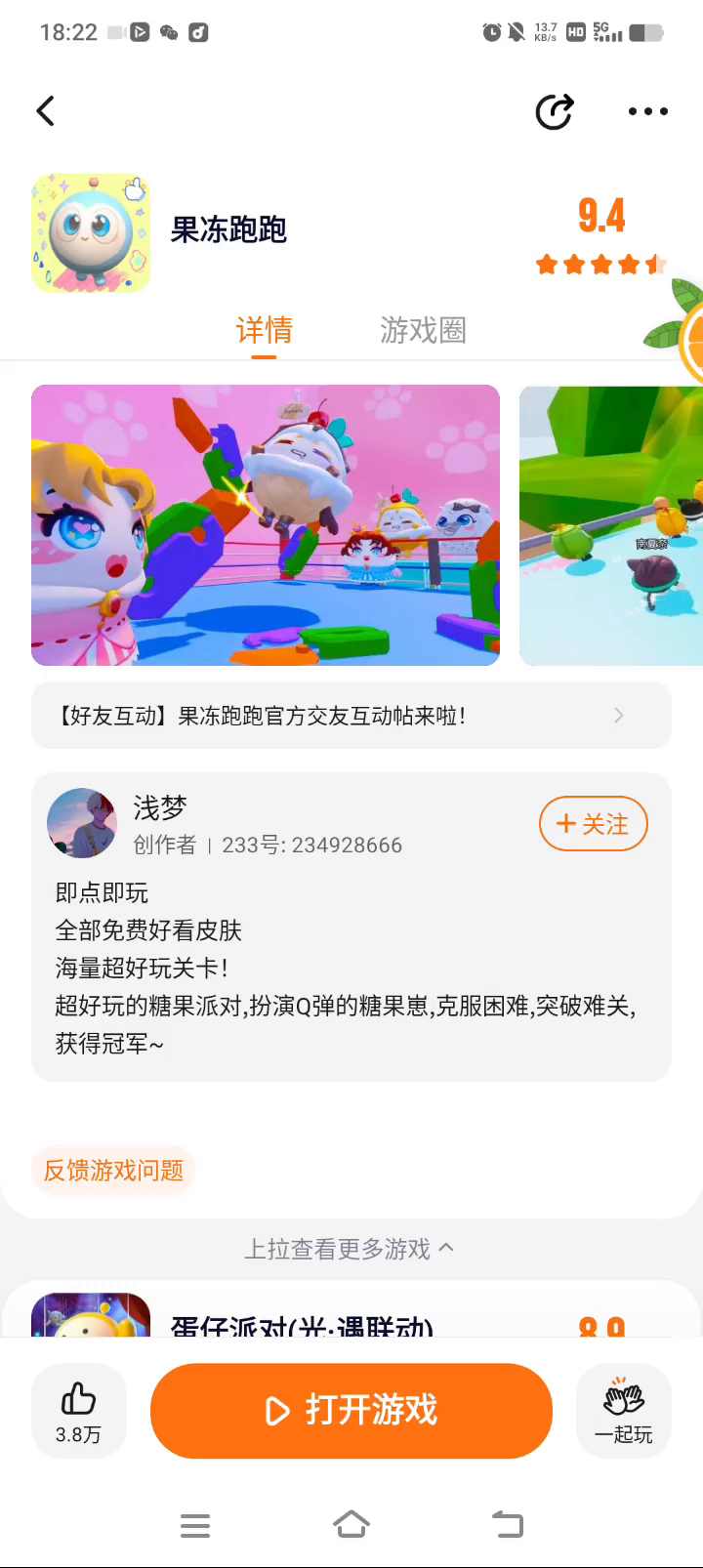The image size is (703, 1568).
Task: Open the three-dot overflow menu
Action: (x=647, y=111)
